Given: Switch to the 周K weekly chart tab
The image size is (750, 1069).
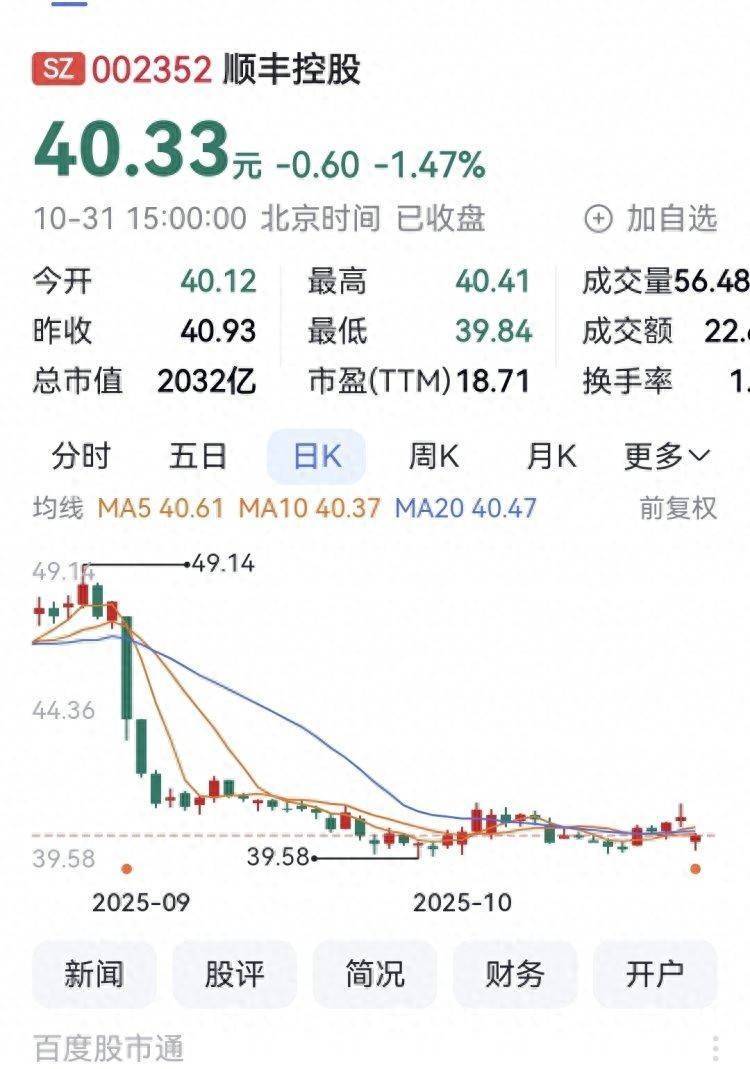Looking at the screenshot, I should click(x=434, y=455).
